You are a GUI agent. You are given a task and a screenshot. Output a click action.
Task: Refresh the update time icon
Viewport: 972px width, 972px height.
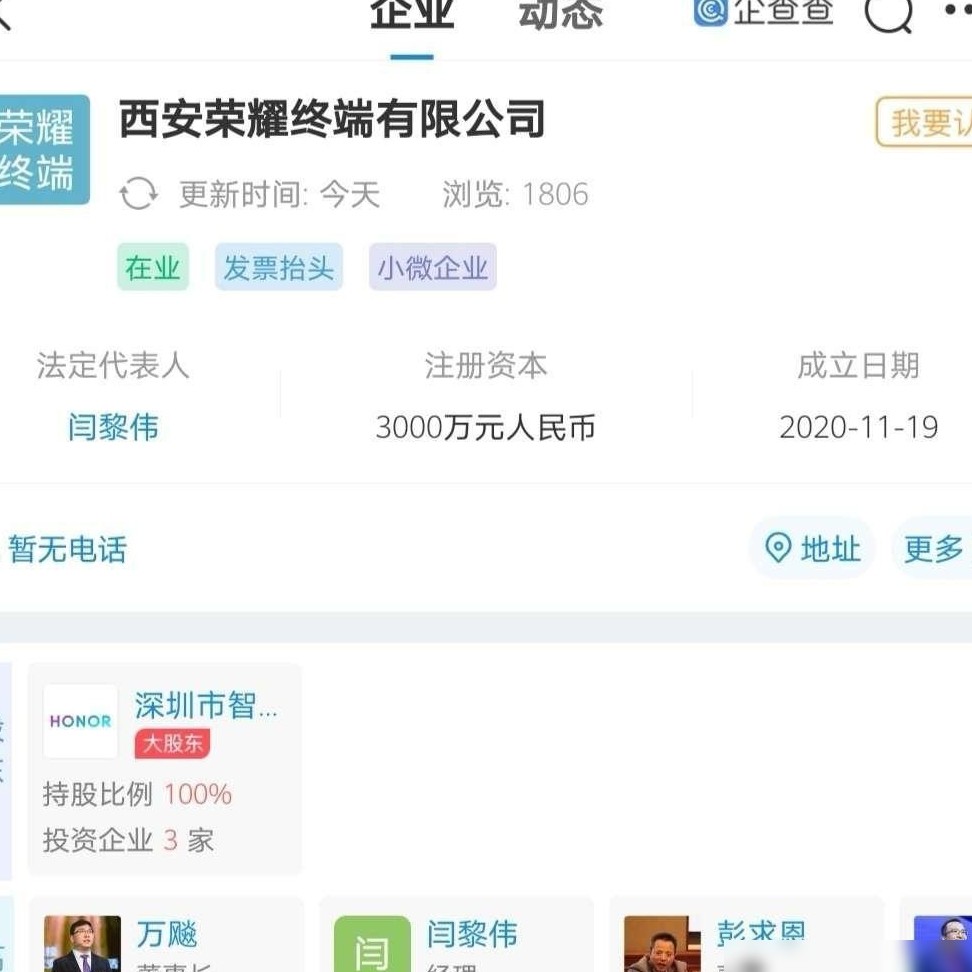pyautogui.click(x=138, y=193)
